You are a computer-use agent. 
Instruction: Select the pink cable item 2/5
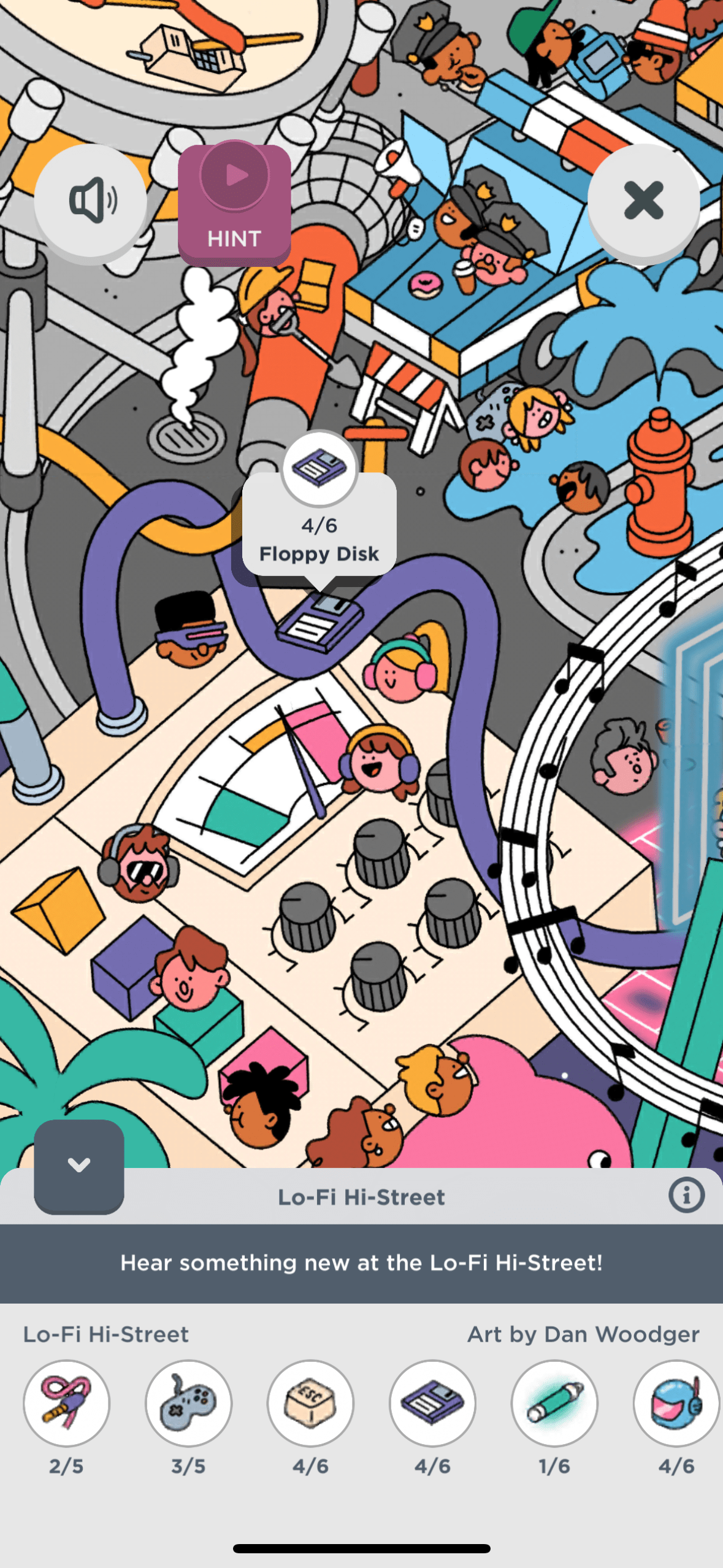[x=66, y=1402]
